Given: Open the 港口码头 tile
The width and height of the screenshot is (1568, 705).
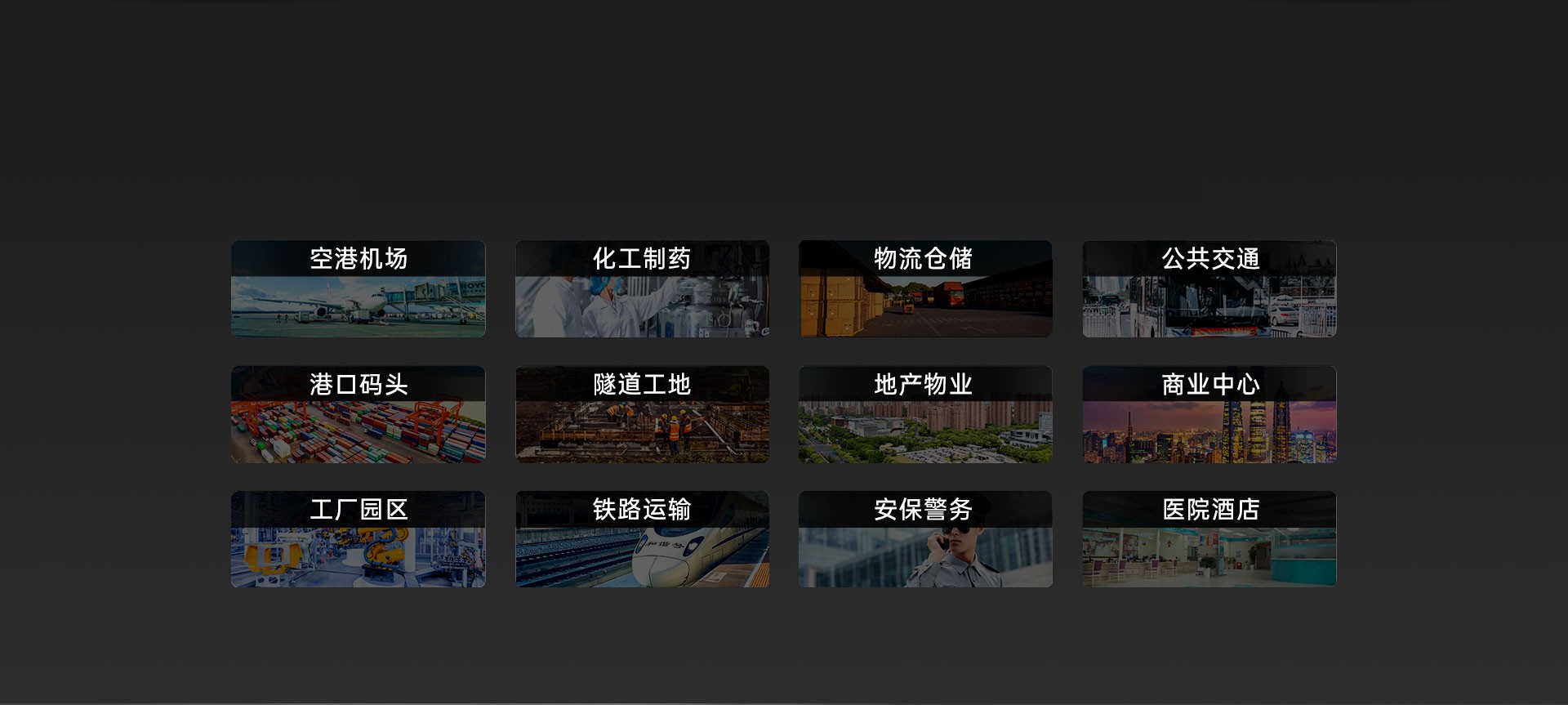Looking at the screenshot, I should coord(358,414).
